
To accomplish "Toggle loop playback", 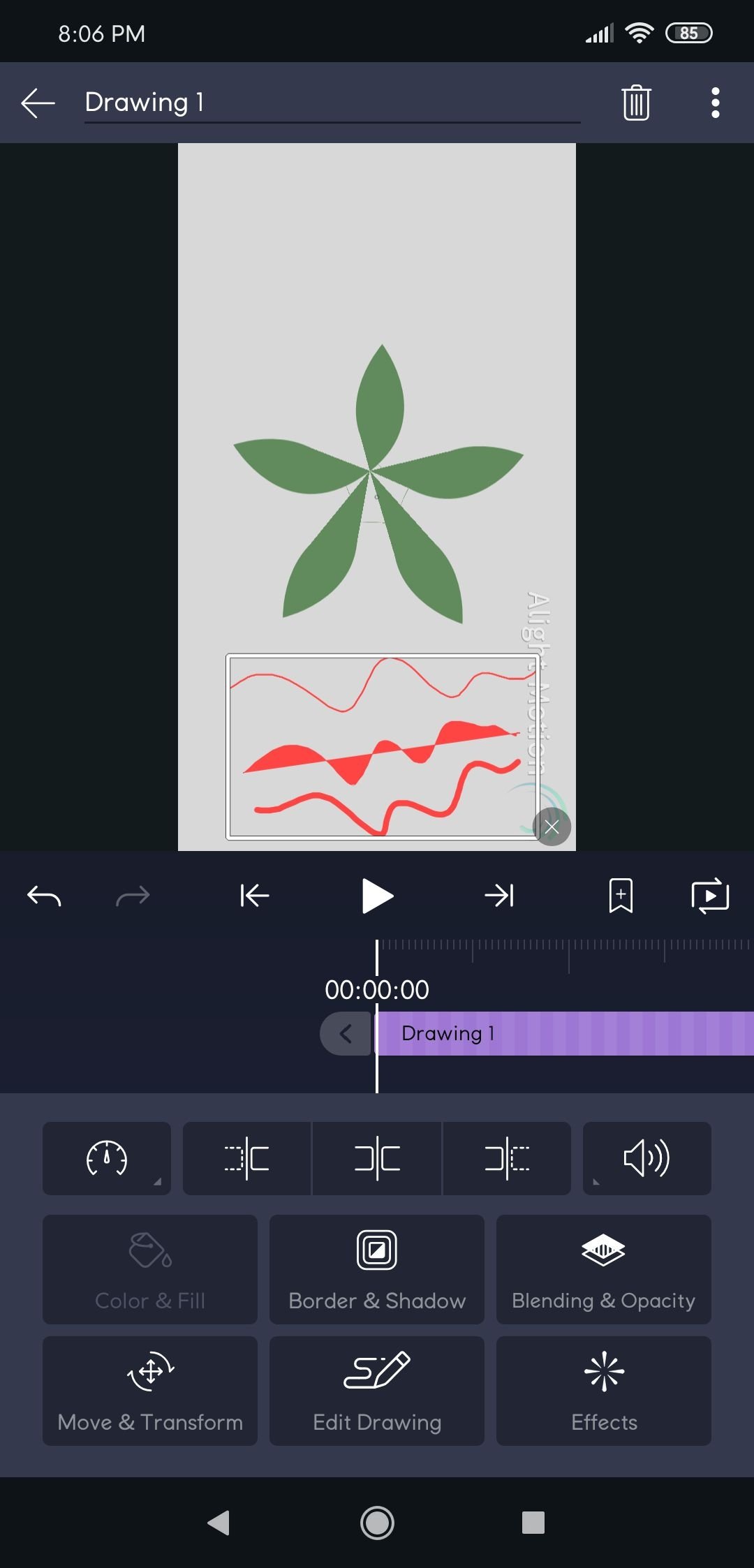I will (x=709, y=896).
